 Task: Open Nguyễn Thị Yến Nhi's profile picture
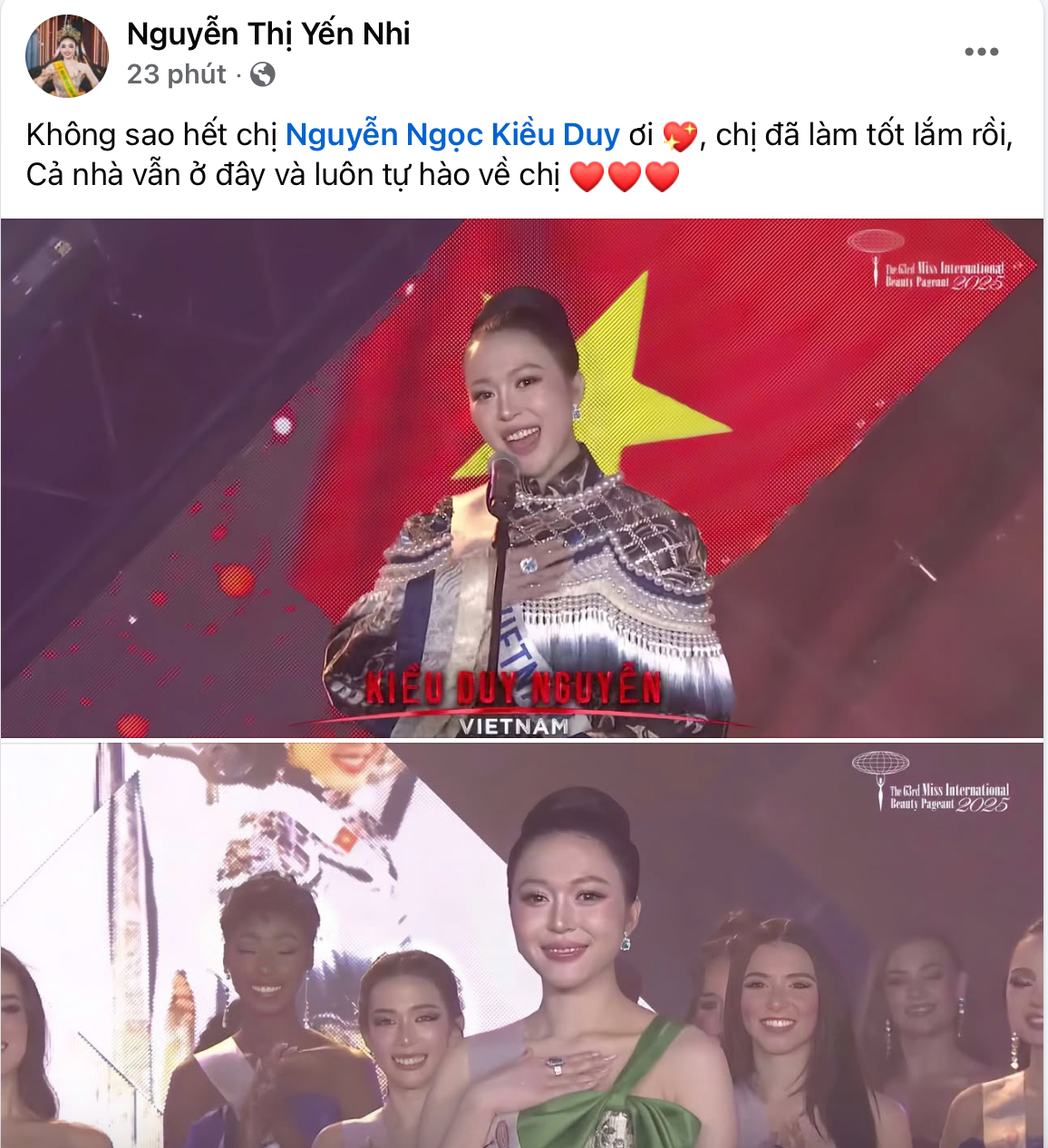point(67,56)
